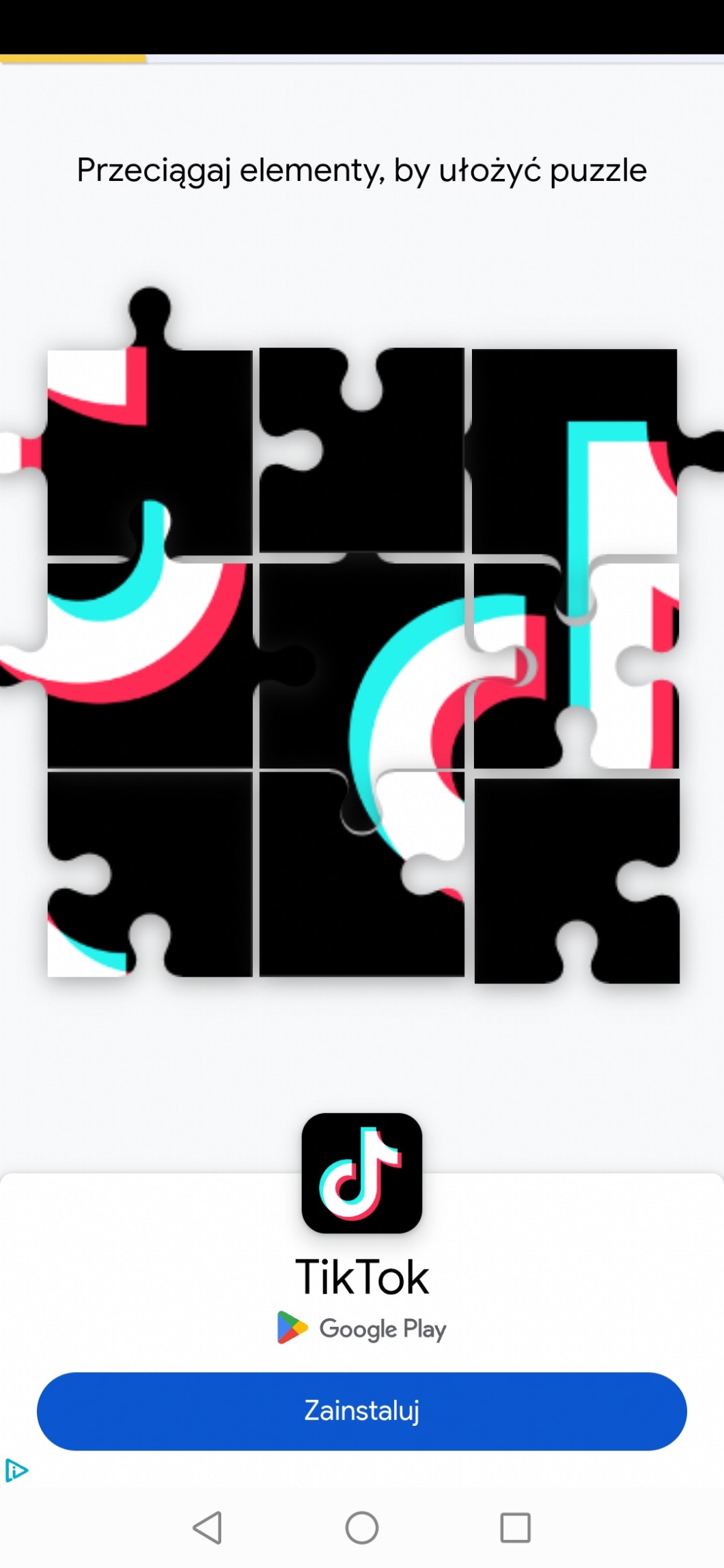Open the ad info AdChoices icon

pyautogui.click(x=16, y=1470)
